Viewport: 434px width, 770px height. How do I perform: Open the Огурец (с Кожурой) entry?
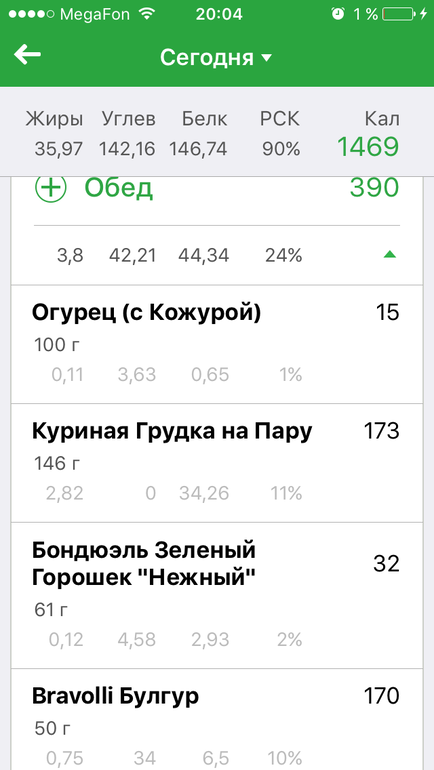click(x=217, y=344)
